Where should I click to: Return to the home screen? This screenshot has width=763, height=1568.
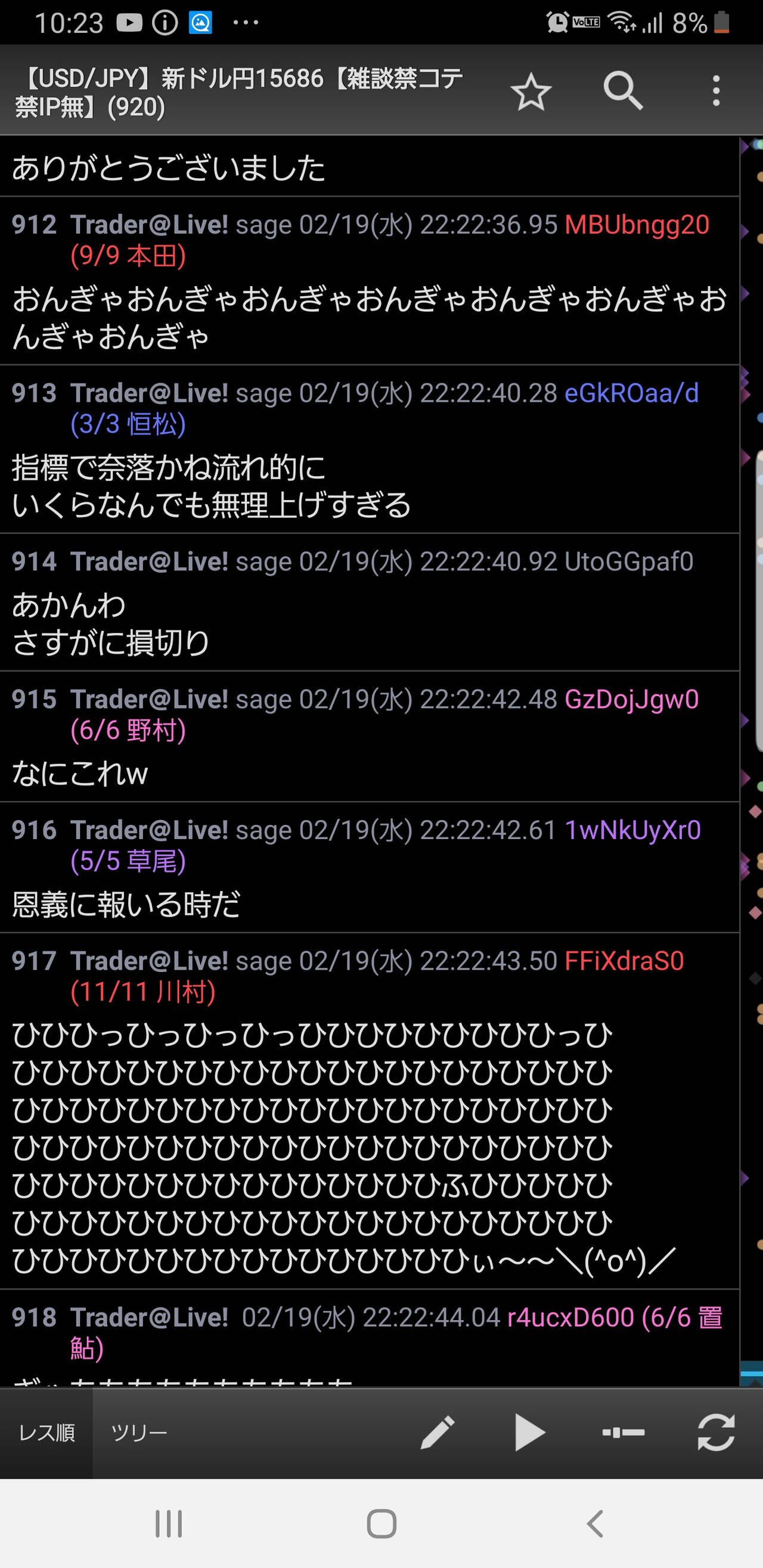click(x=382, y=1524)
